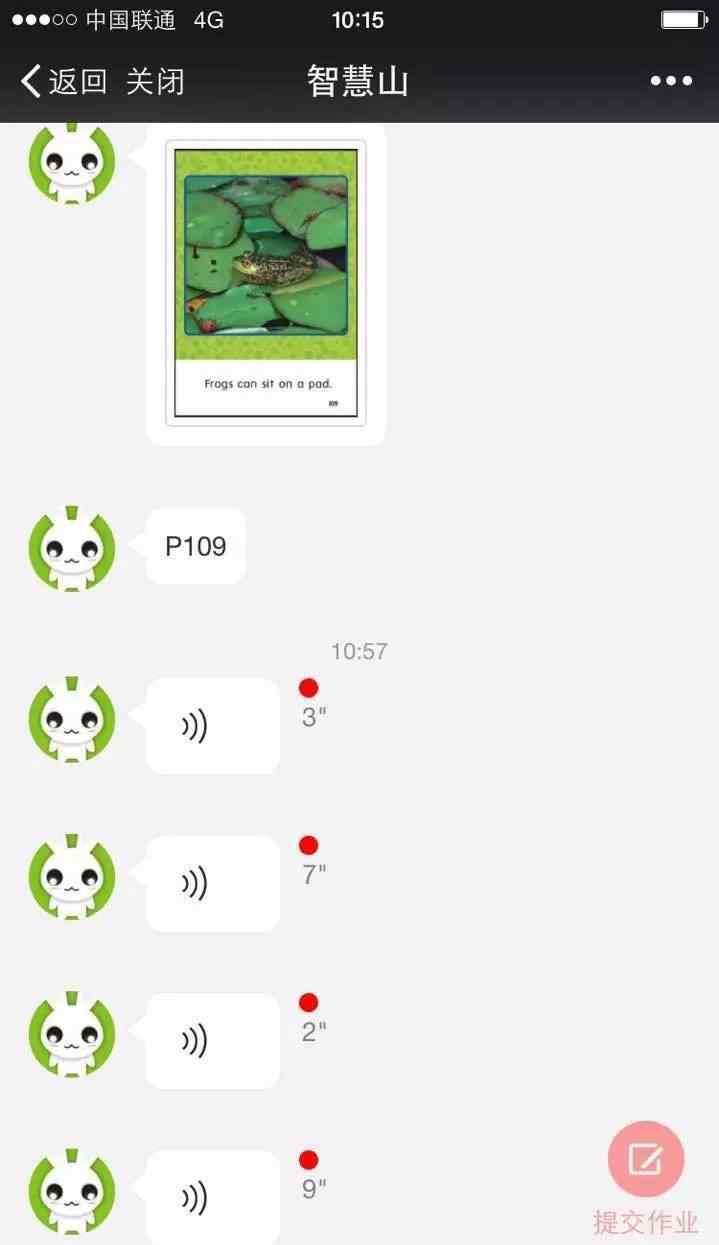Open the frog picture-book image
This screenshot has height=1245, width=719.
[266, 283]
